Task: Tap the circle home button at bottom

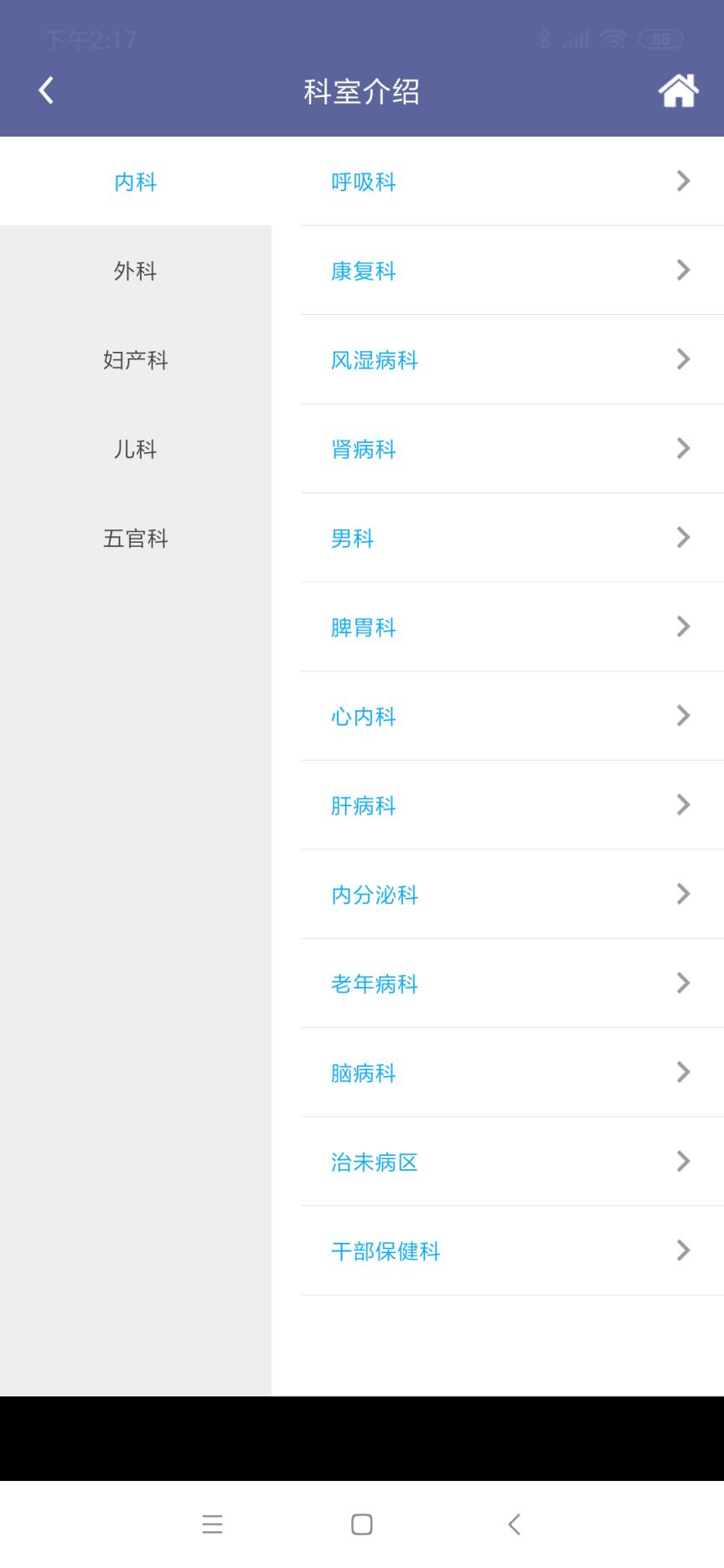Action: coord(360,1524)
